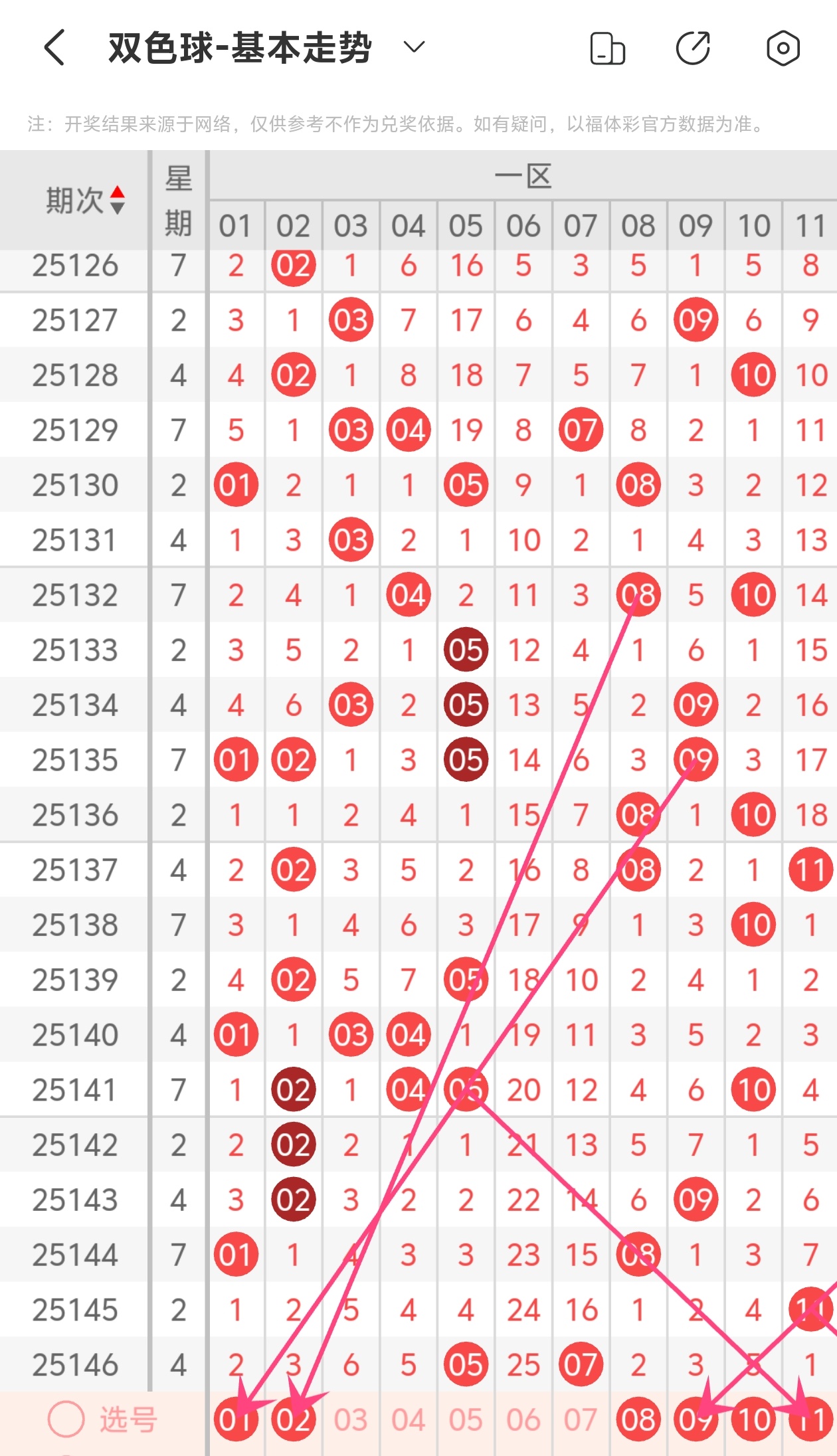
Task: Open the chart settings hexagon icon
Action: pyautogui.click(x=783, y=48)
